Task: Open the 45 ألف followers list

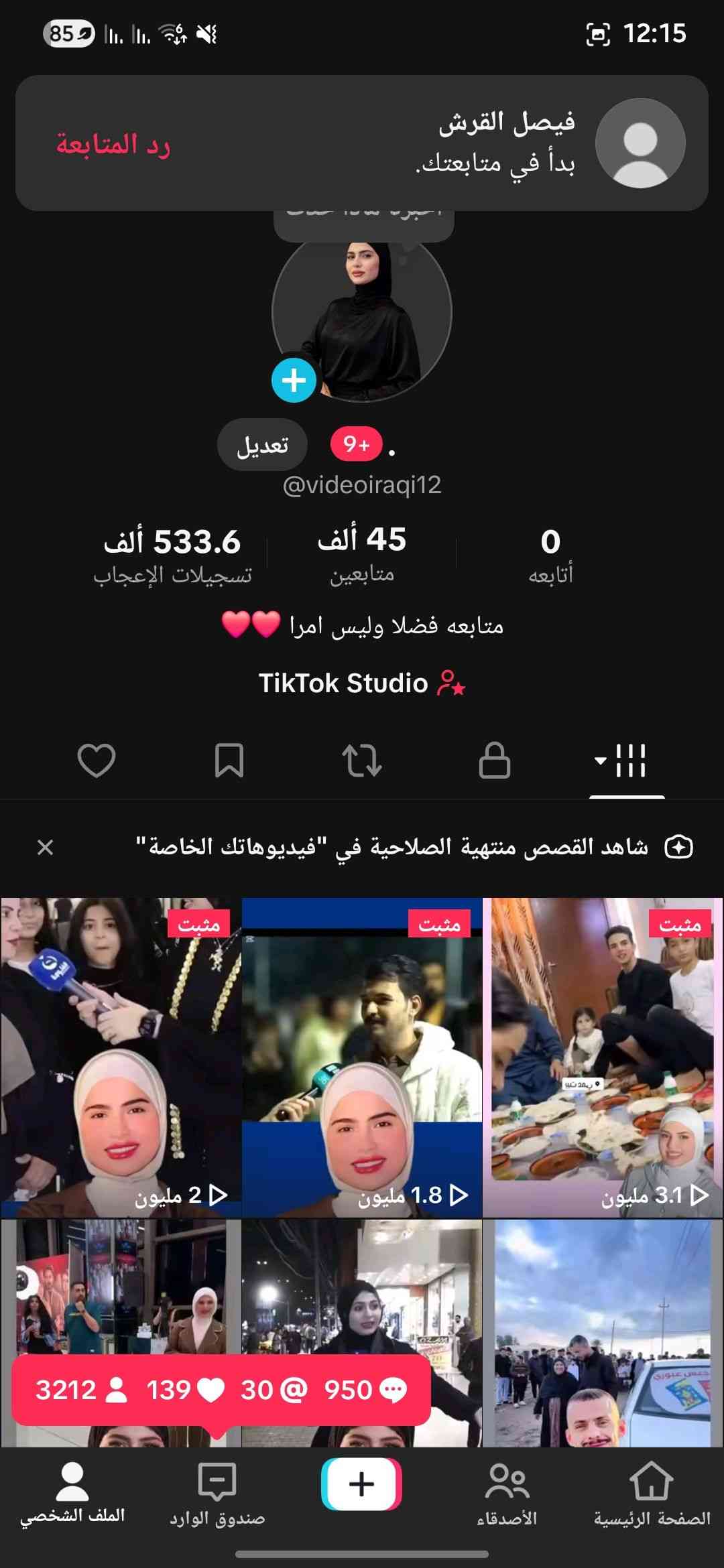Action: [x=362, y=554]
